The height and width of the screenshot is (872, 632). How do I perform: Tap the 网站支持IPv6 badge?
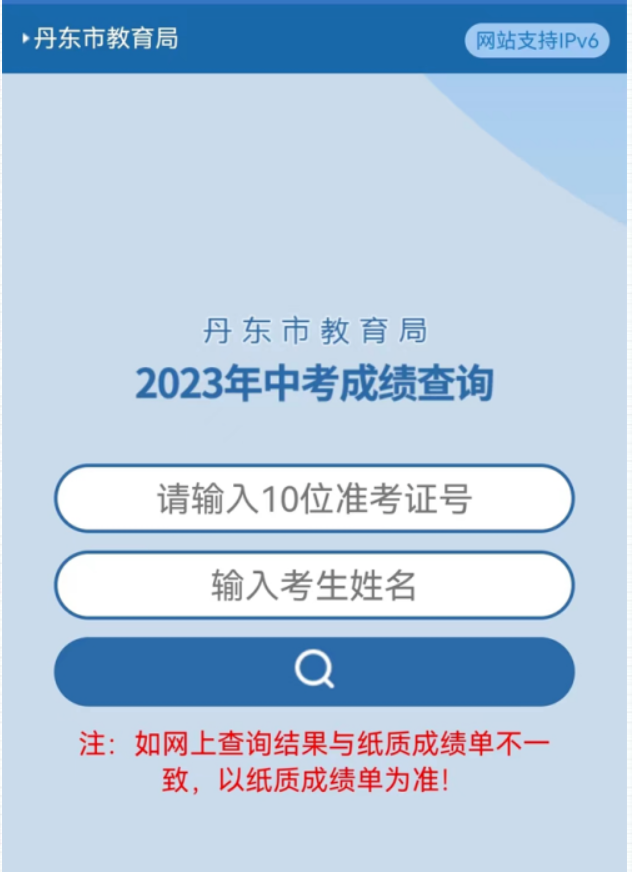[x=536, y=41]
